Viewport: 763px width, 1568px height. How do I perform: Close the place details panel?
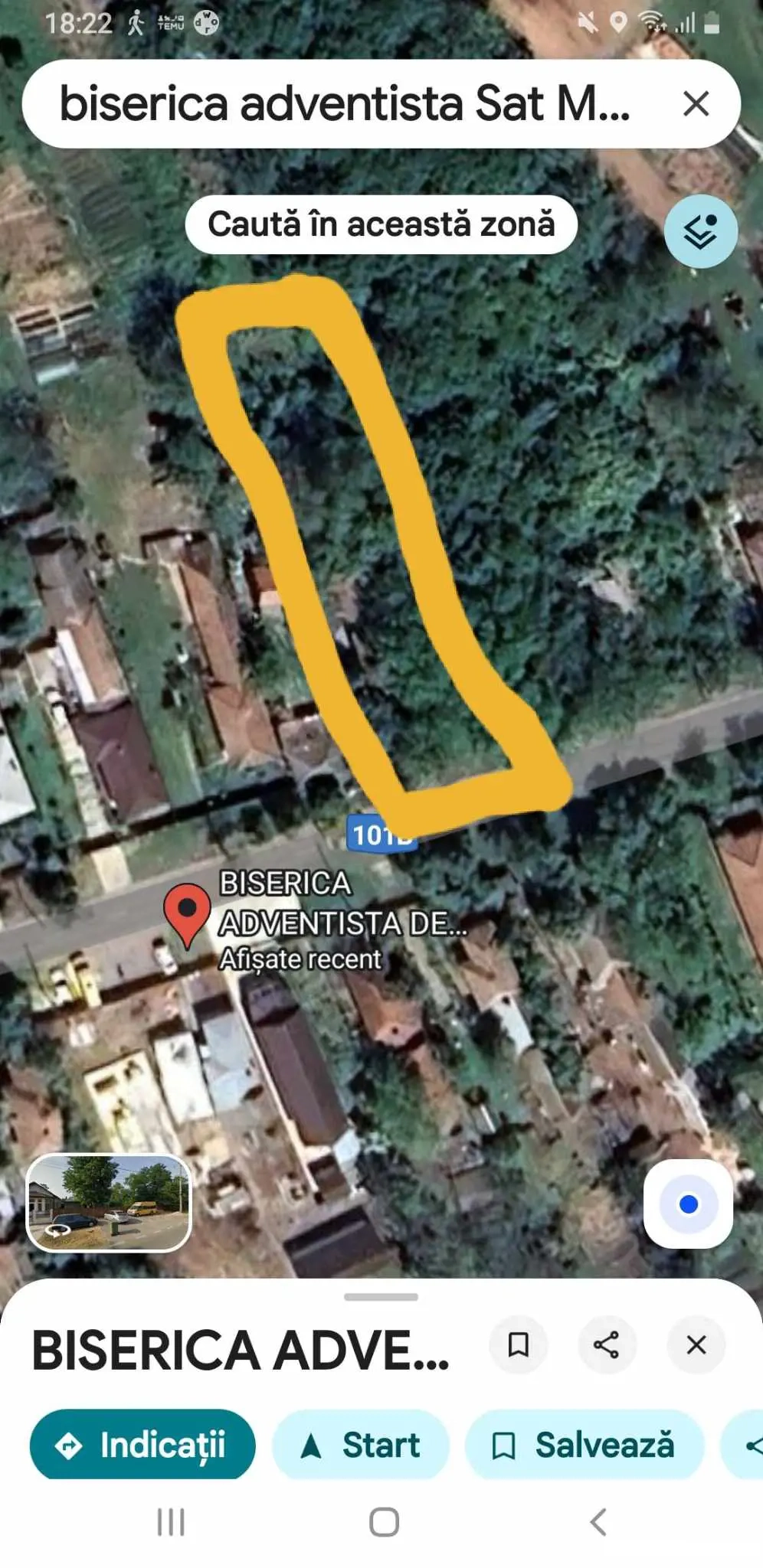(x=696, y=1344)
